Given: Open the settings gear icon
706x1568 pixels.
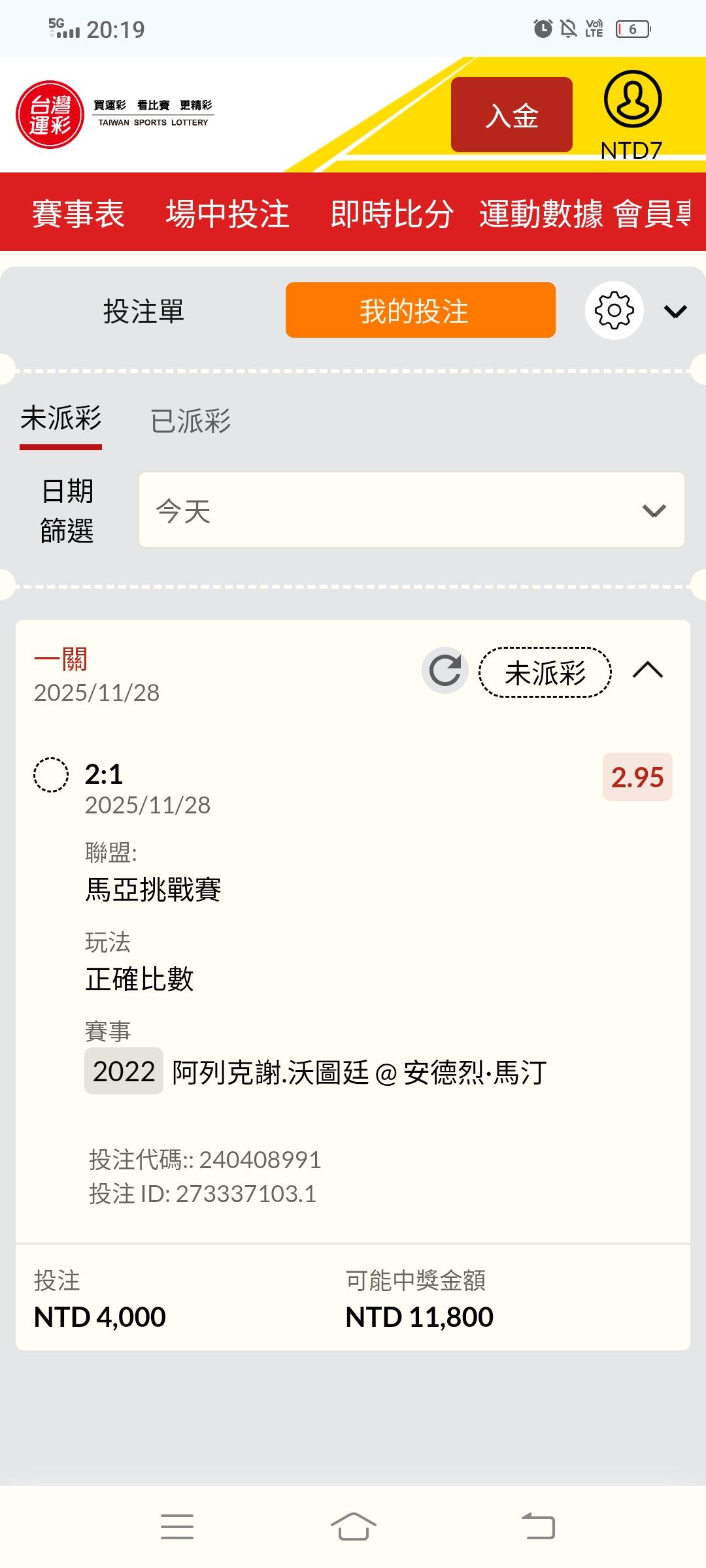Looking at the screenshot, I should point(614,311).
